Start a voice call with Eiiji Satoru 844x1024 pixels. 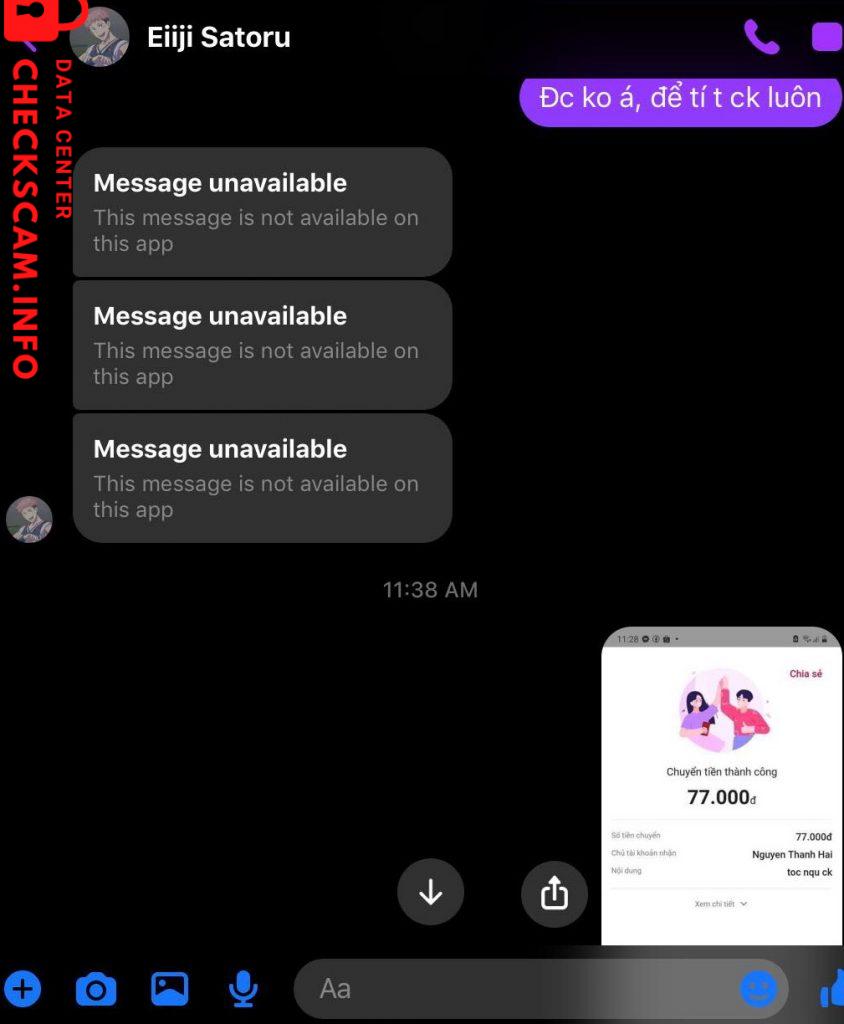[761, 38]
